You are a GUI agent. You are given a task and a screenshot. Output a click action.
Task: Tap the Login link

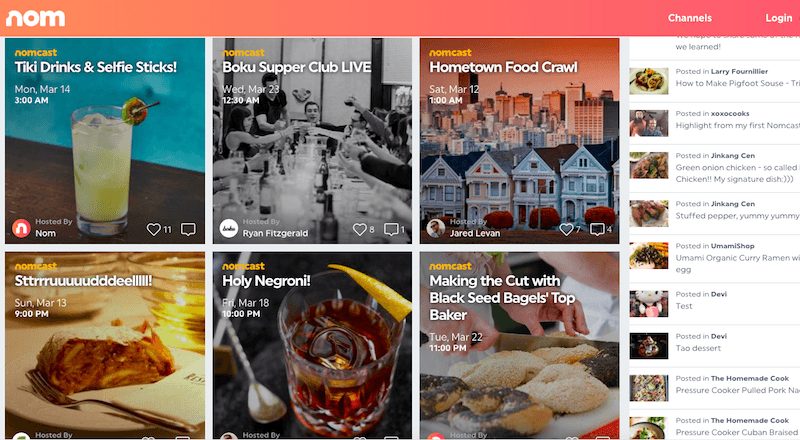click(778, 18)
